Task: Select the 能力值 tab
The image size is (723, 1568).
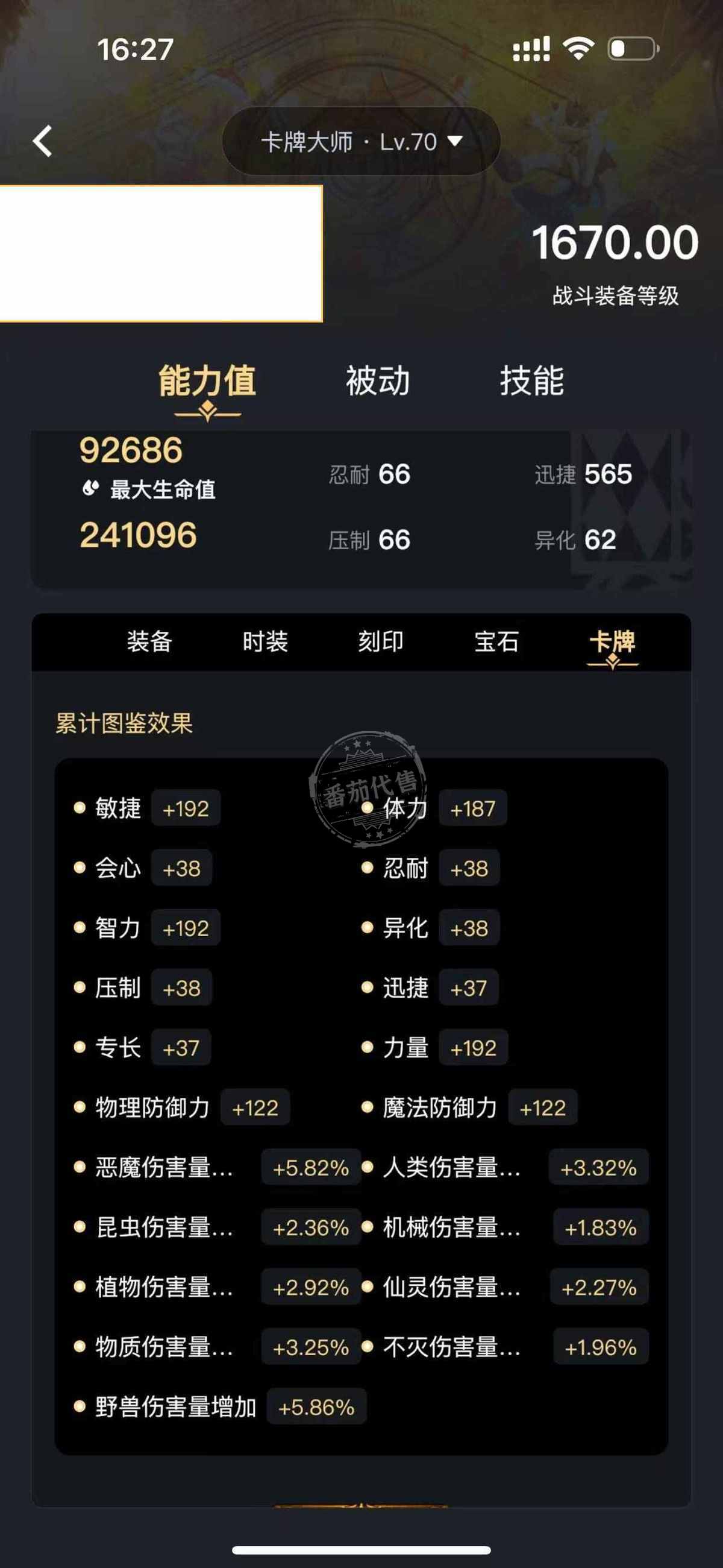Action: pos(207,382)
